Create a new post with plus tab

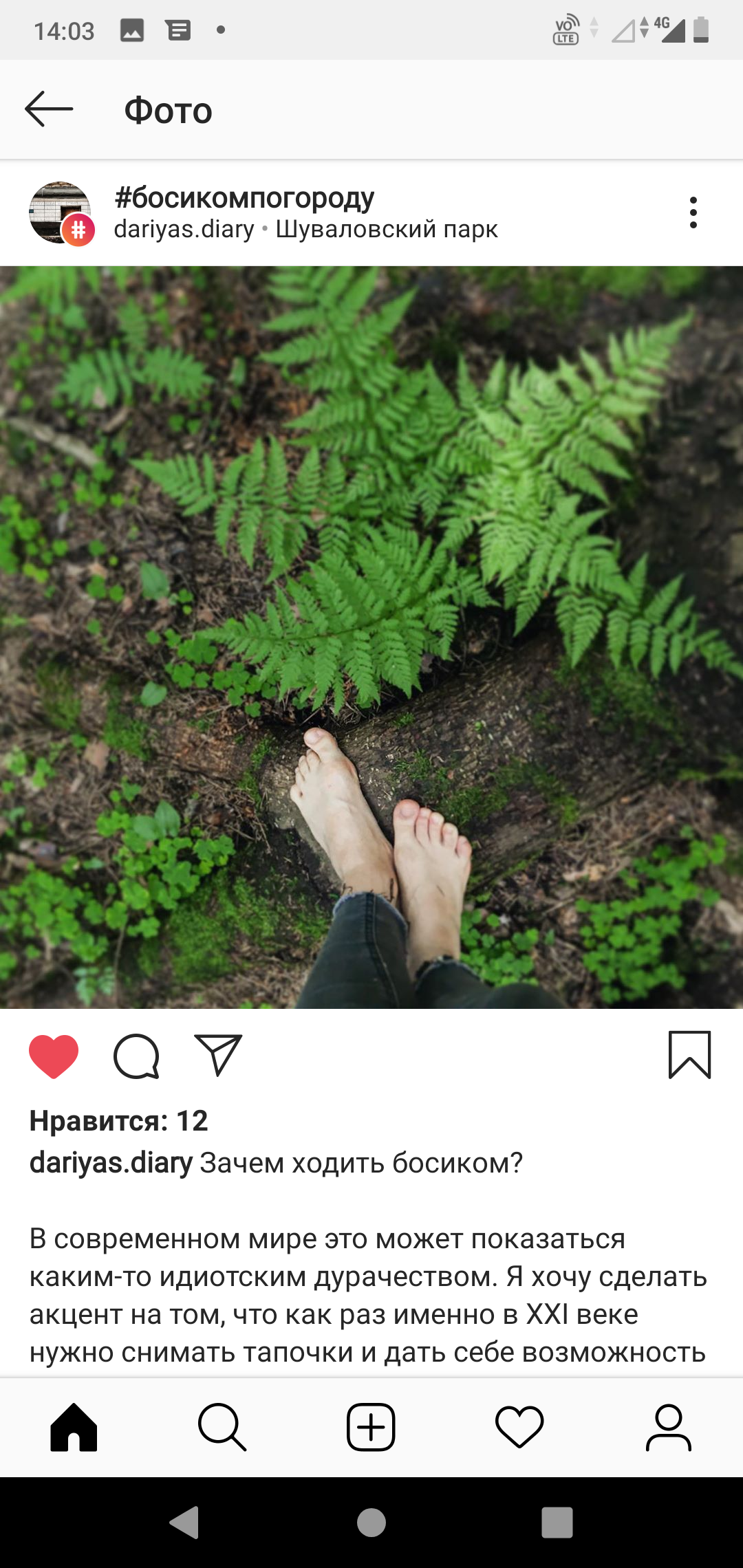tap(371, 1428)
